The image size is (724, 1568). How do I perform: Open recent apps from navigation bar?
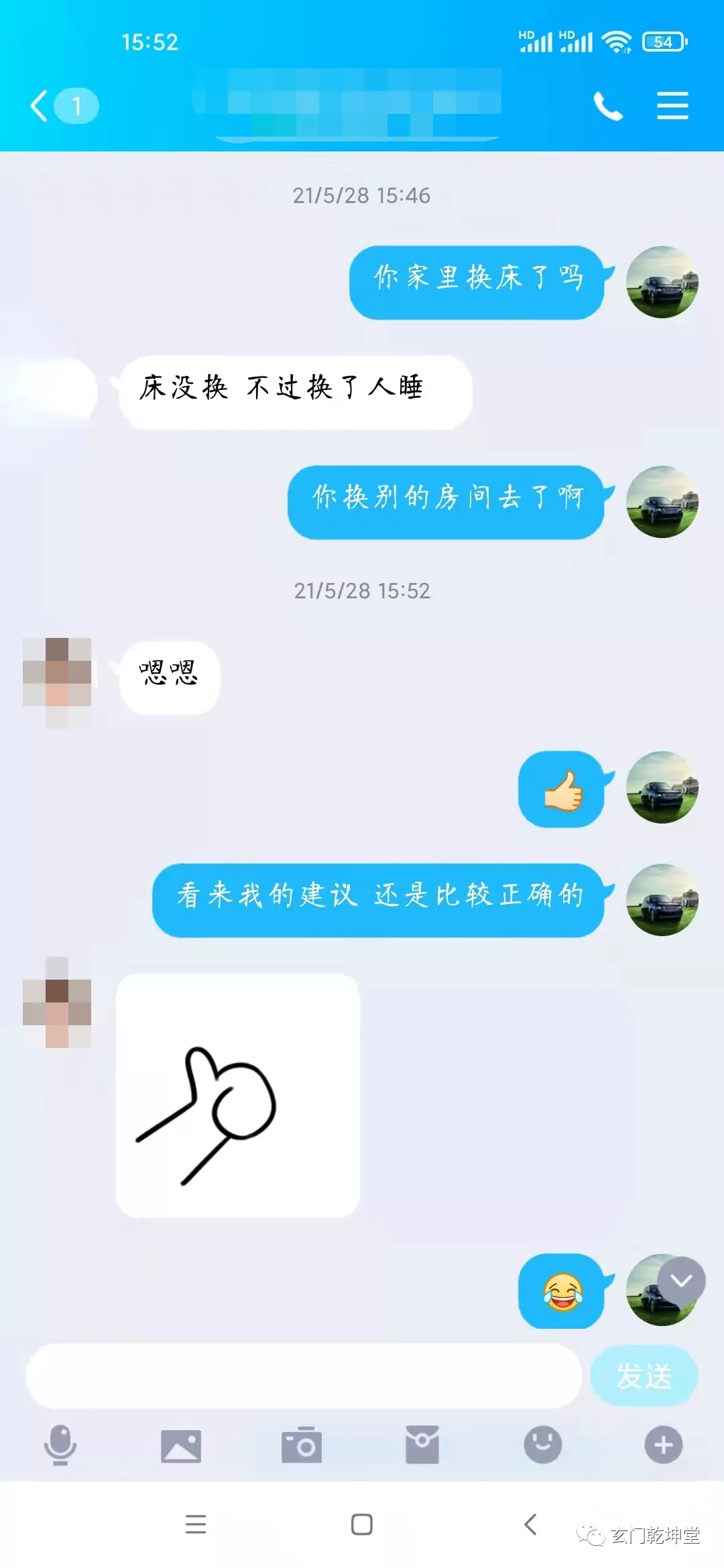(x=196, y=1524)
